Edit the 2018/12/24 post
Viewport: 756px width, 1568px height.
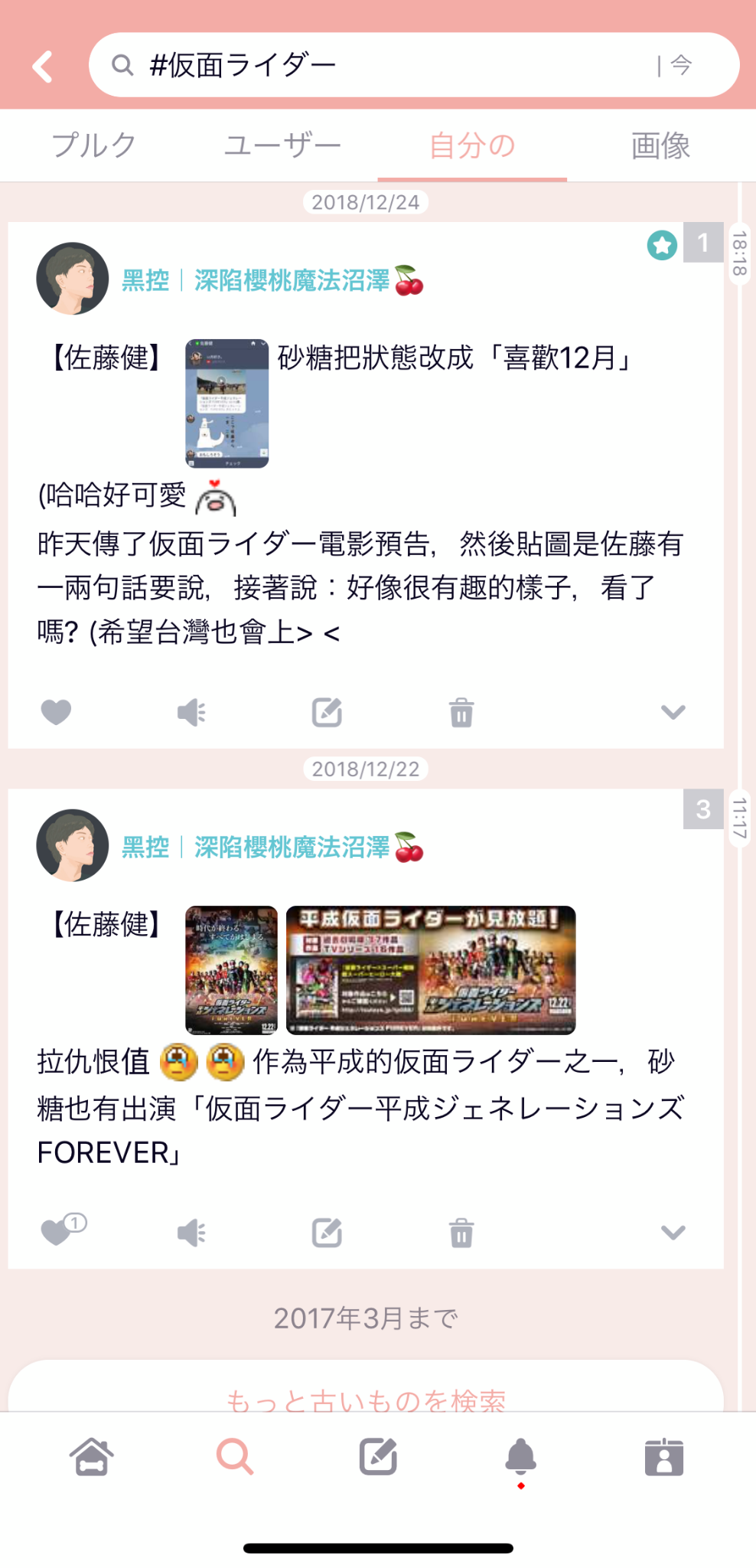(x=327, y=712)
